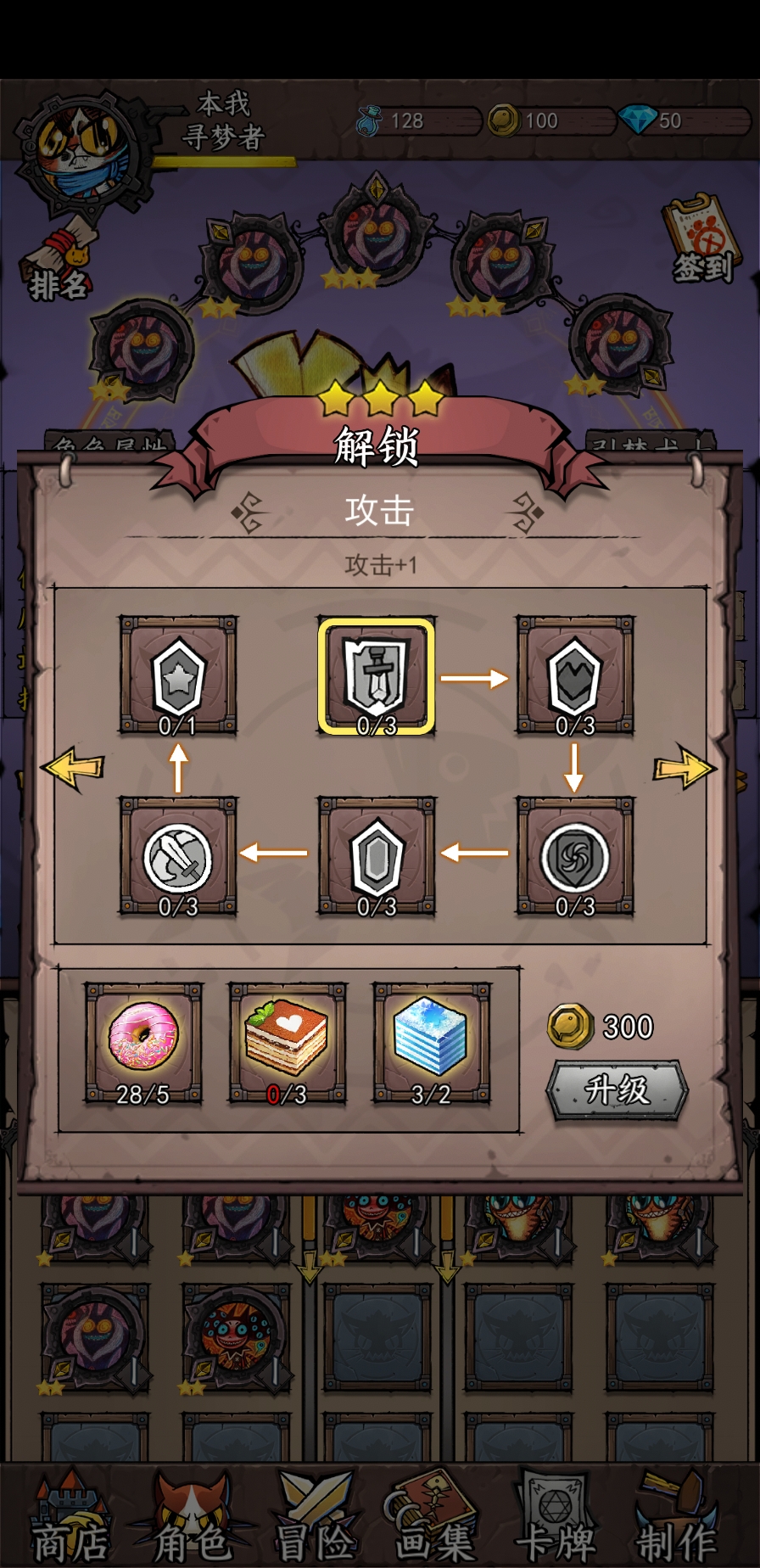The width and height of the screenshot is (760, 1568).
Task: Select the plain shield skill node
Action: pyautogui.click(x=376, y=857)
